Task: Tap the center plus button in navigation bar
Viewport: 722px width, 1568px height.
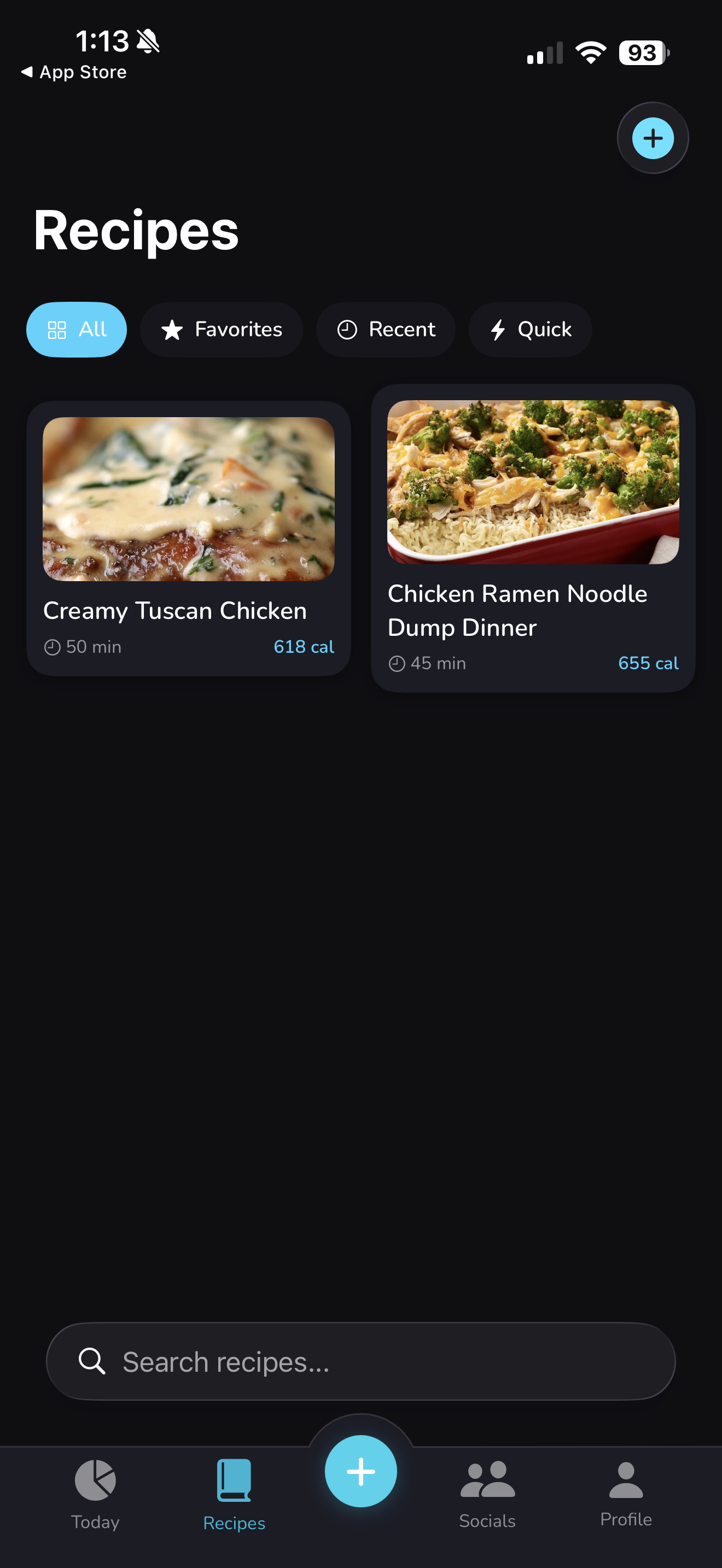Action: [360, 1471]
